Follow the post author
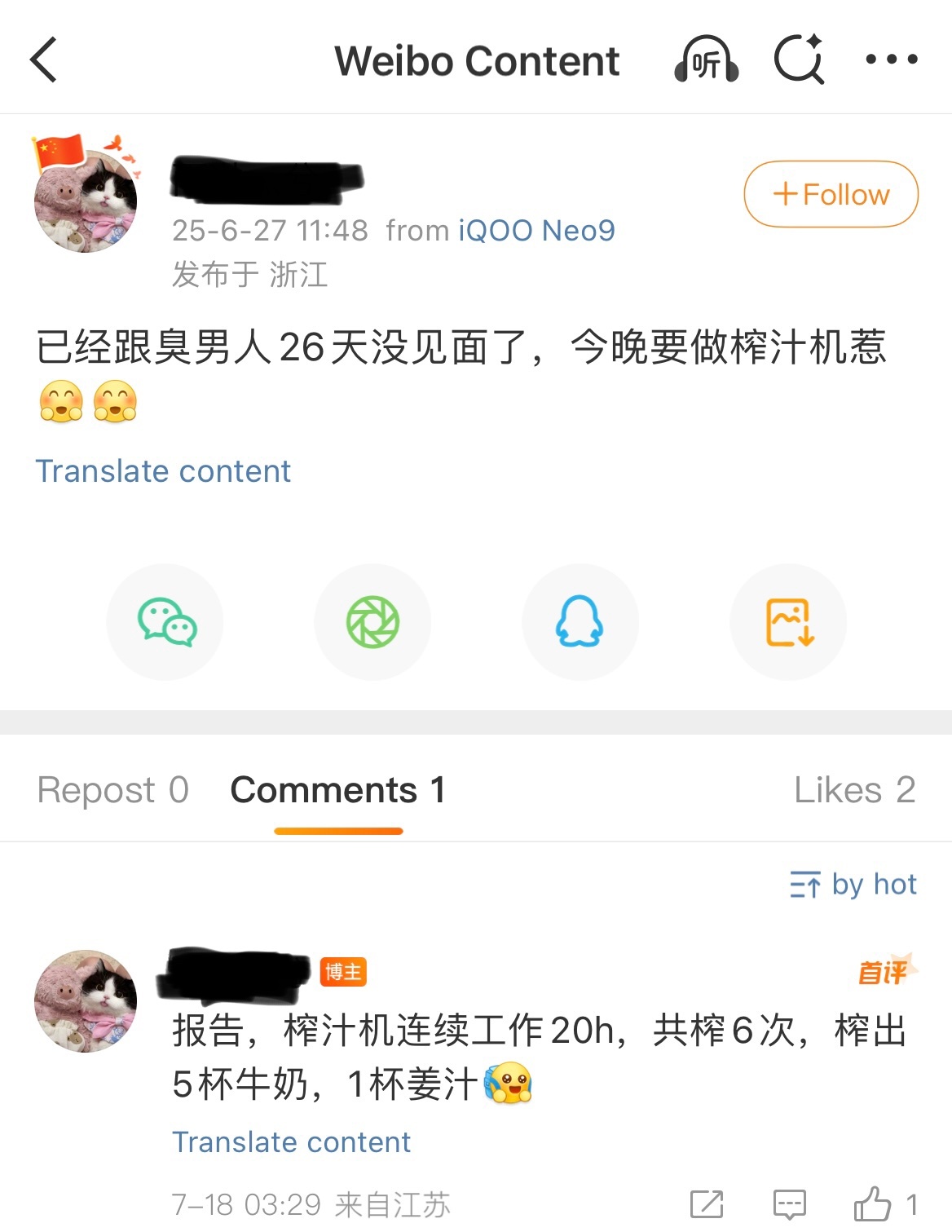Image resolution: width=952 pixels, height=1232 pixels. 831,194
